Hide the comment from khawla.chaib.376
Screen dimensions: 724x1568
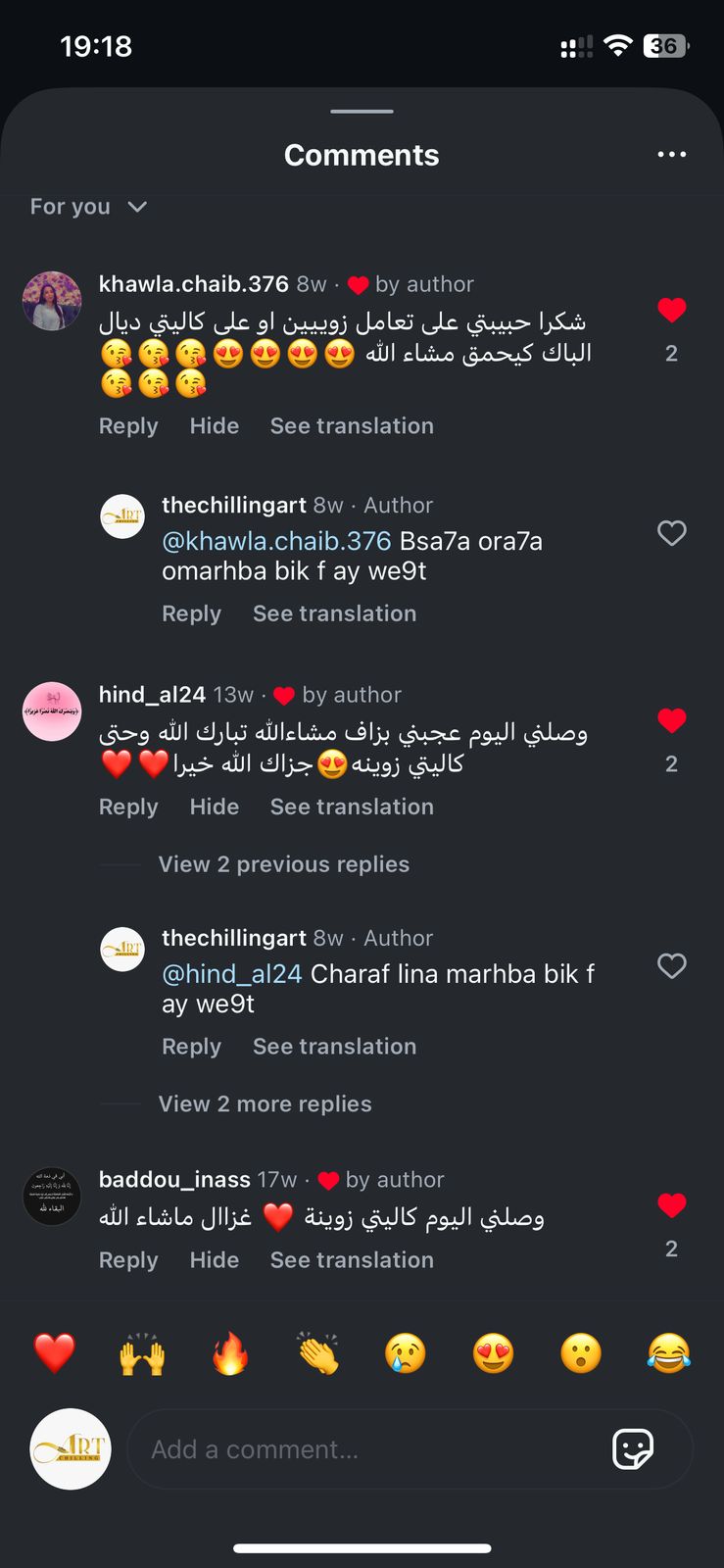pos(215,426)
